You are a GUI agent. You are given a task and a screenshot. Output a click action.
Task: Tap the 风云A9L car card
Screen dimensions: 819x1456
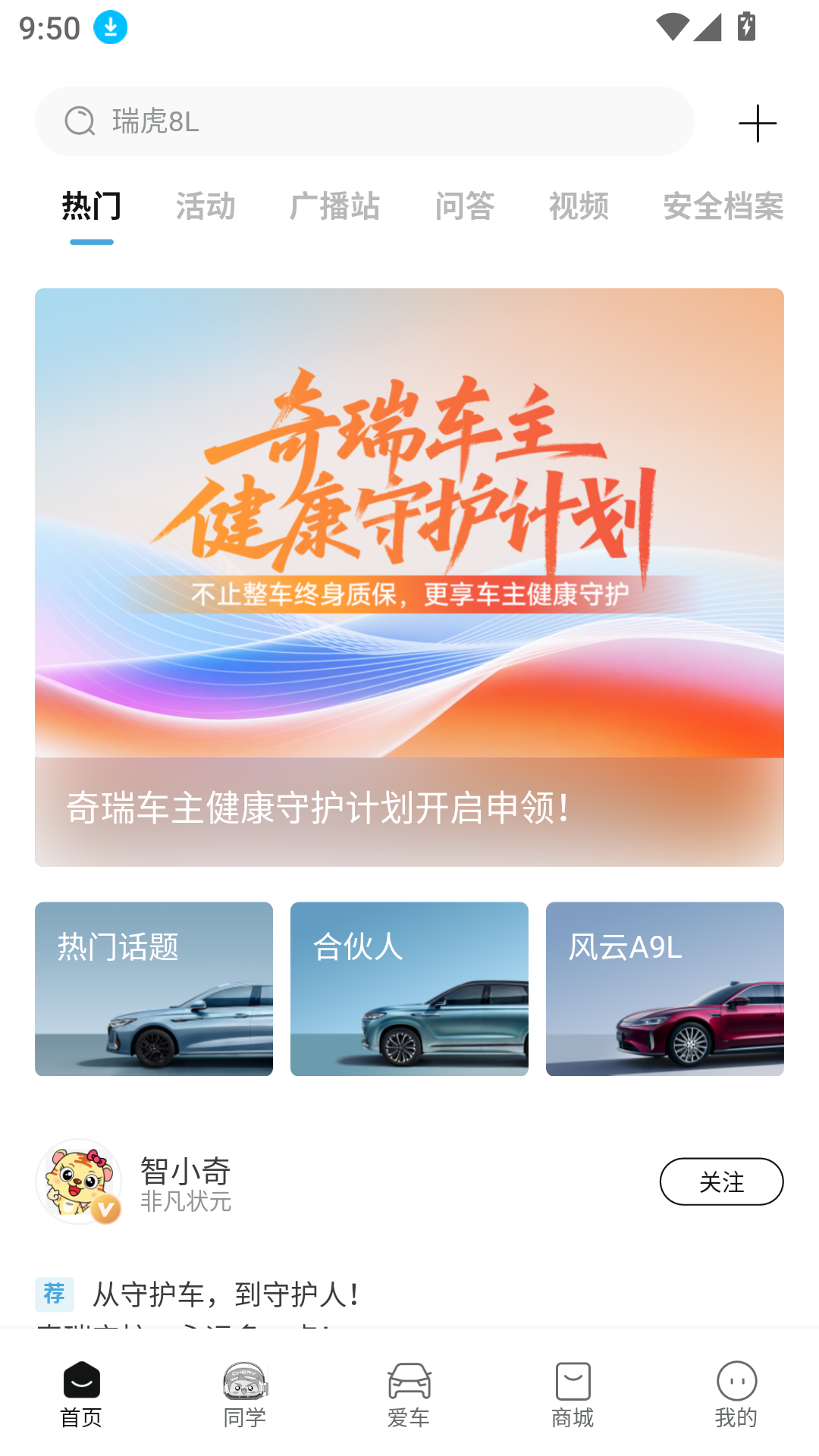pos(664,988)
